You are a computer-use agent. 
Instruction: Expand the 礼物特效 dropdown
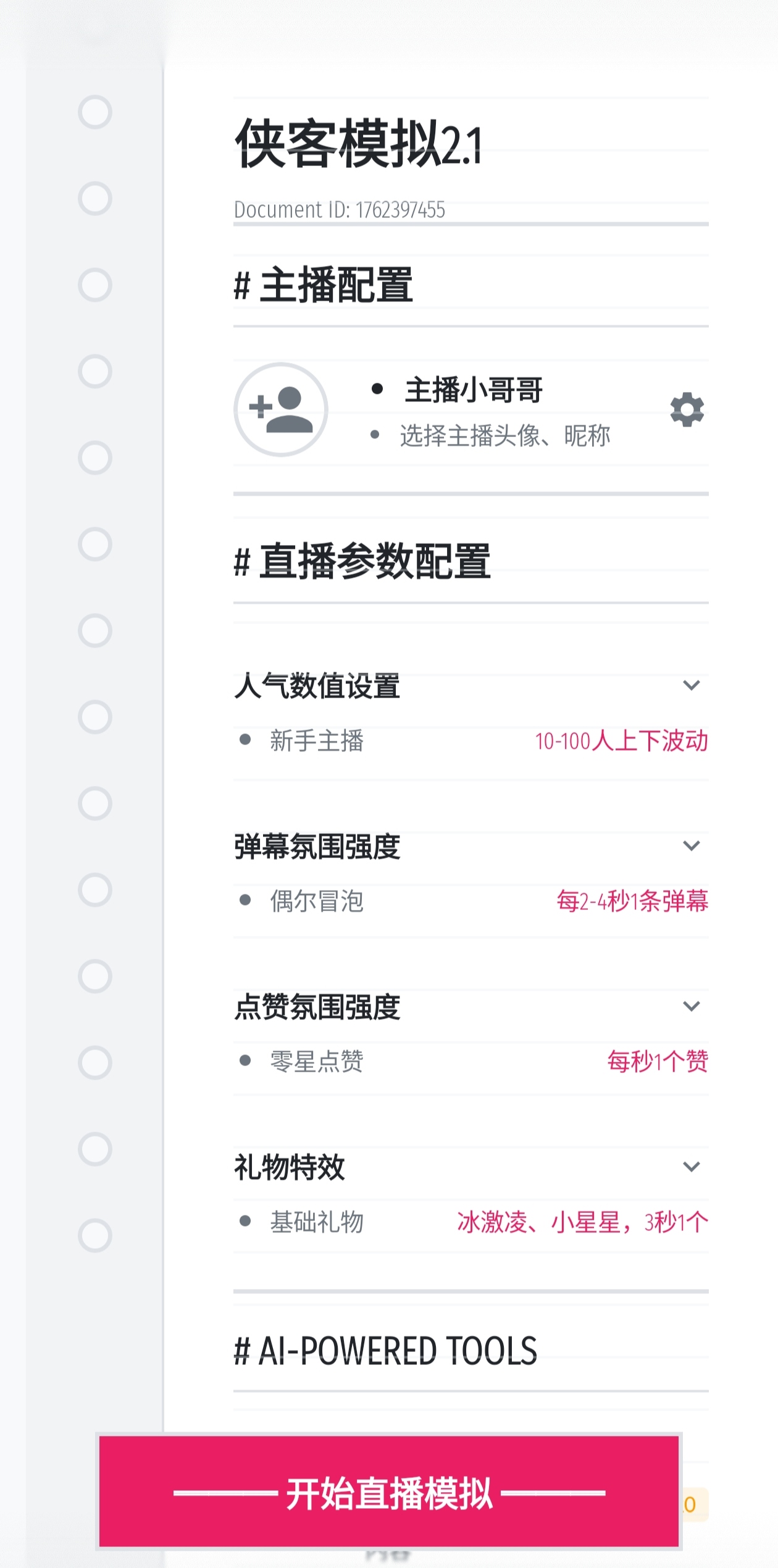click(691, 1167)
